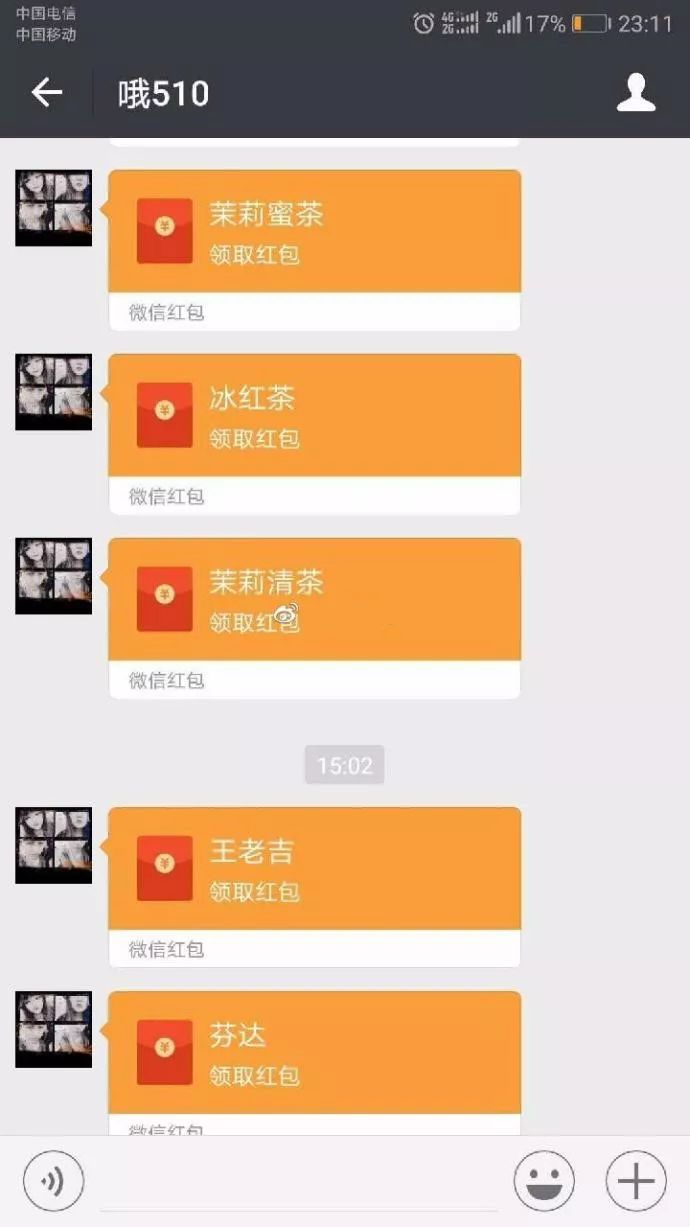Open the 冰红茶 red packet

[x=314, y=416]
